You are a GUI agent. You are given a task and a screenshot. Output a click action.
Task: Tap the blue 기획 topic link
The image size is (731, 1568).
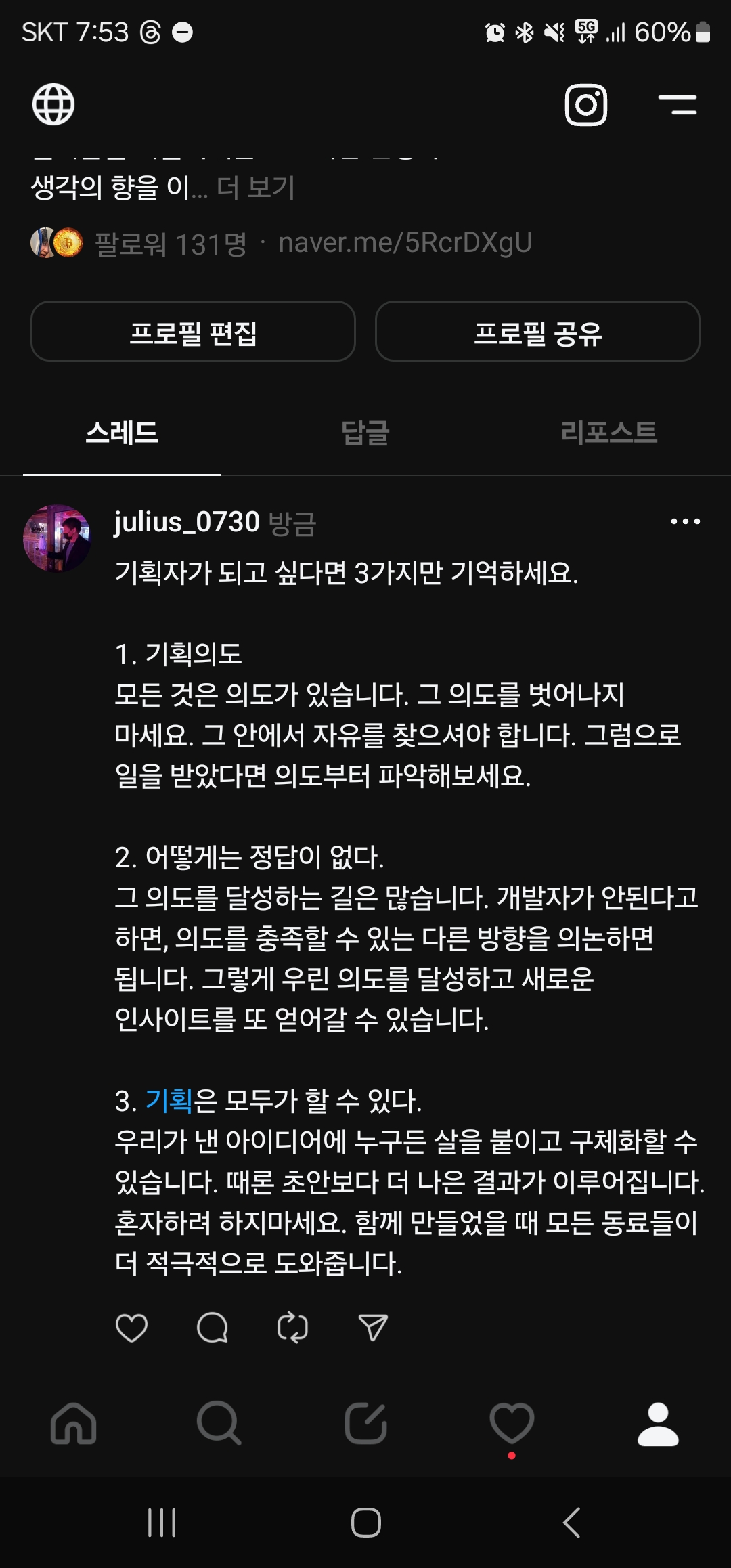pyautogui.click(x=169, y=1101)
